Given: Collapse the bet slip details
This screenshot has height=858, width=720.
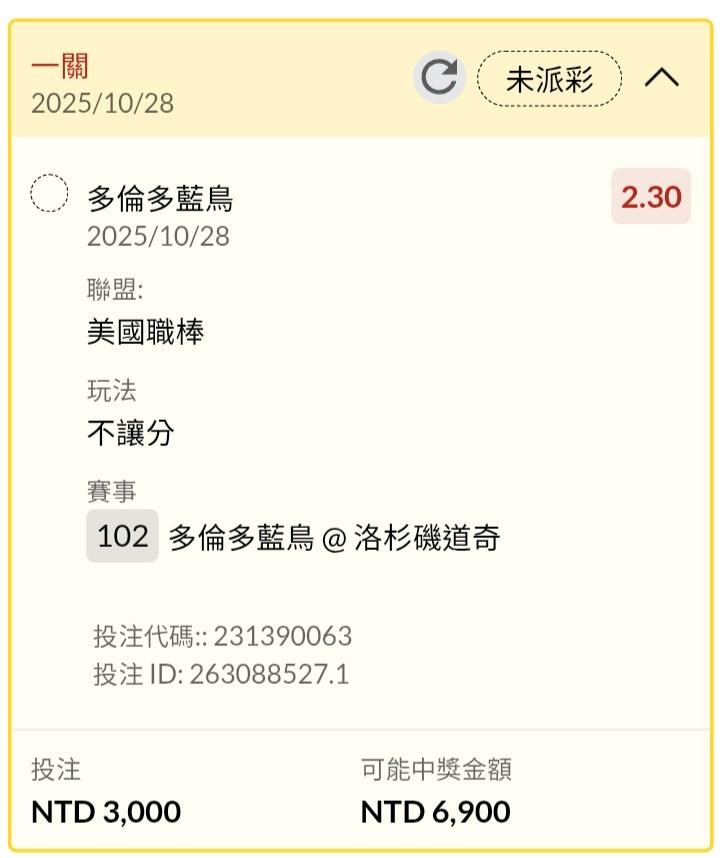Looking at the screenshot, I should tap(661, 78).
